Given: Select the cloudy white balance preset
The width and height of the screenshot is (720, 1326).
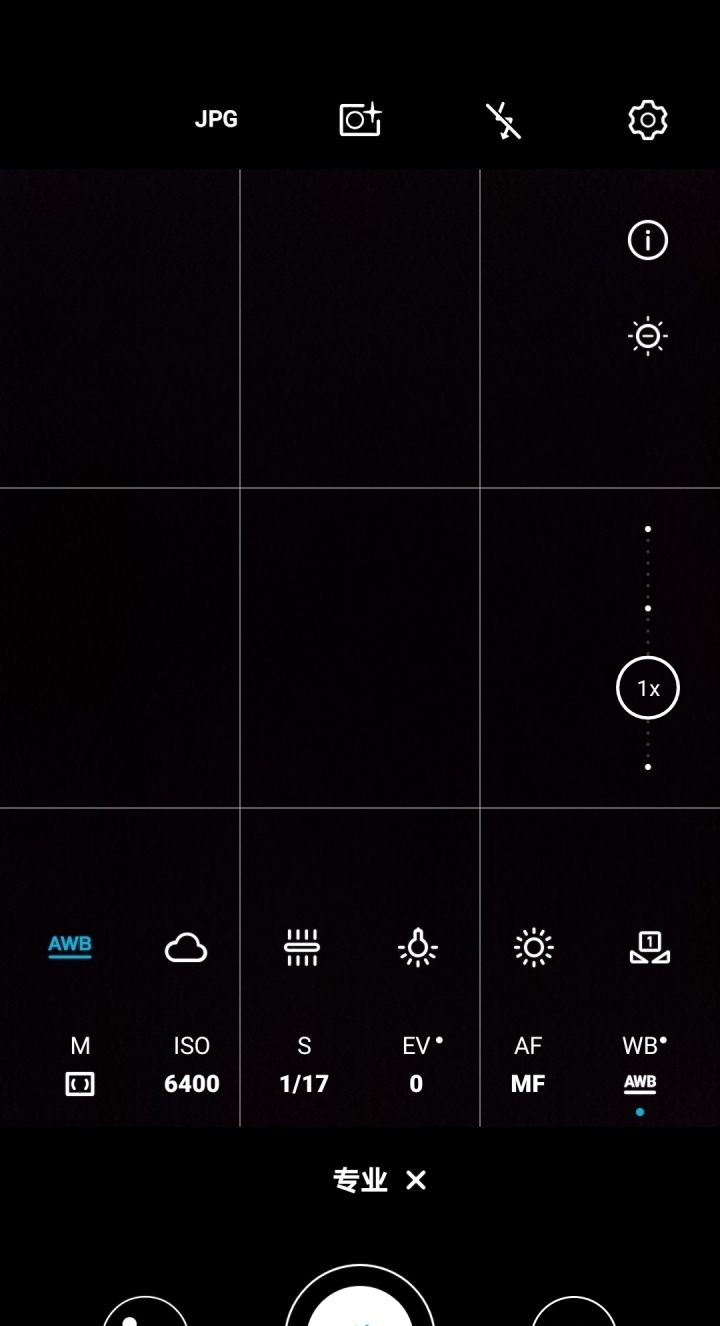Looking at the screenshot, I should (x=186, y=948).
